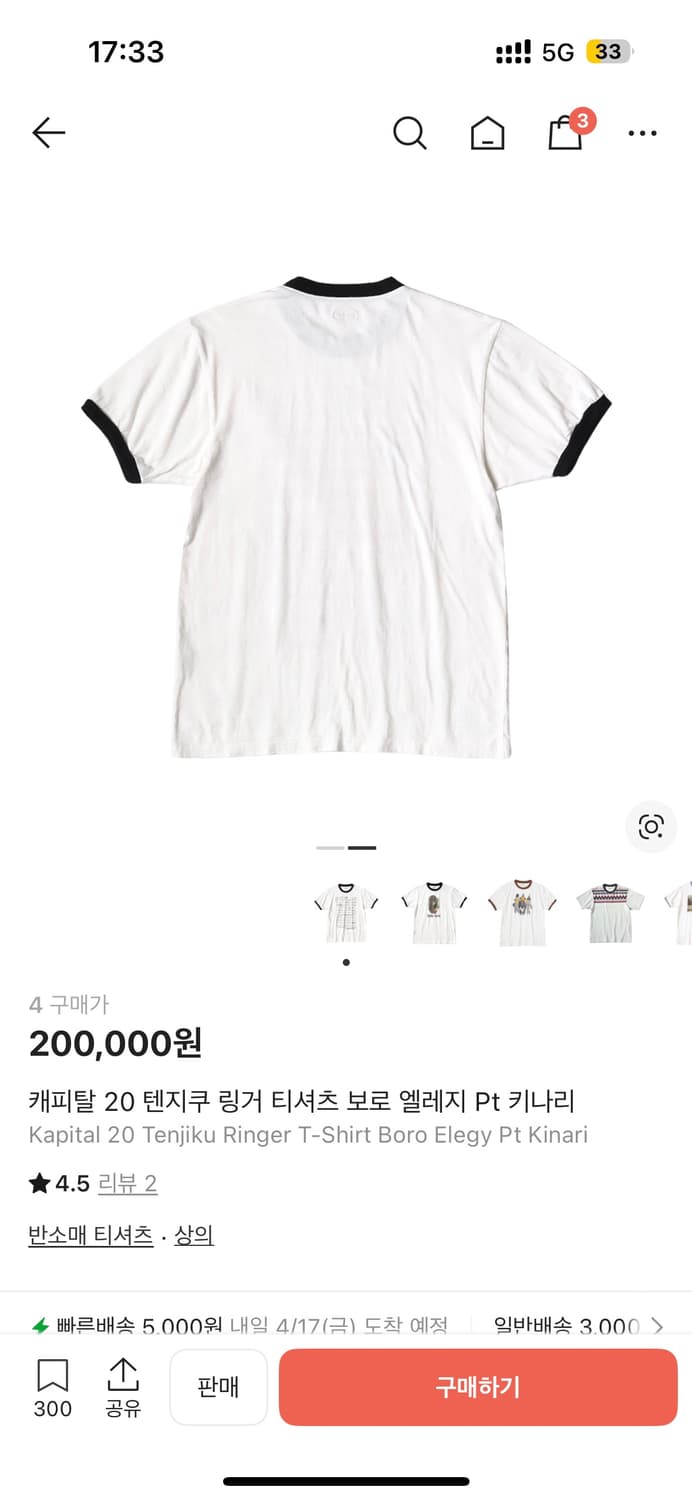Select the third related shirt thumbnail

[x=521, y=911]
